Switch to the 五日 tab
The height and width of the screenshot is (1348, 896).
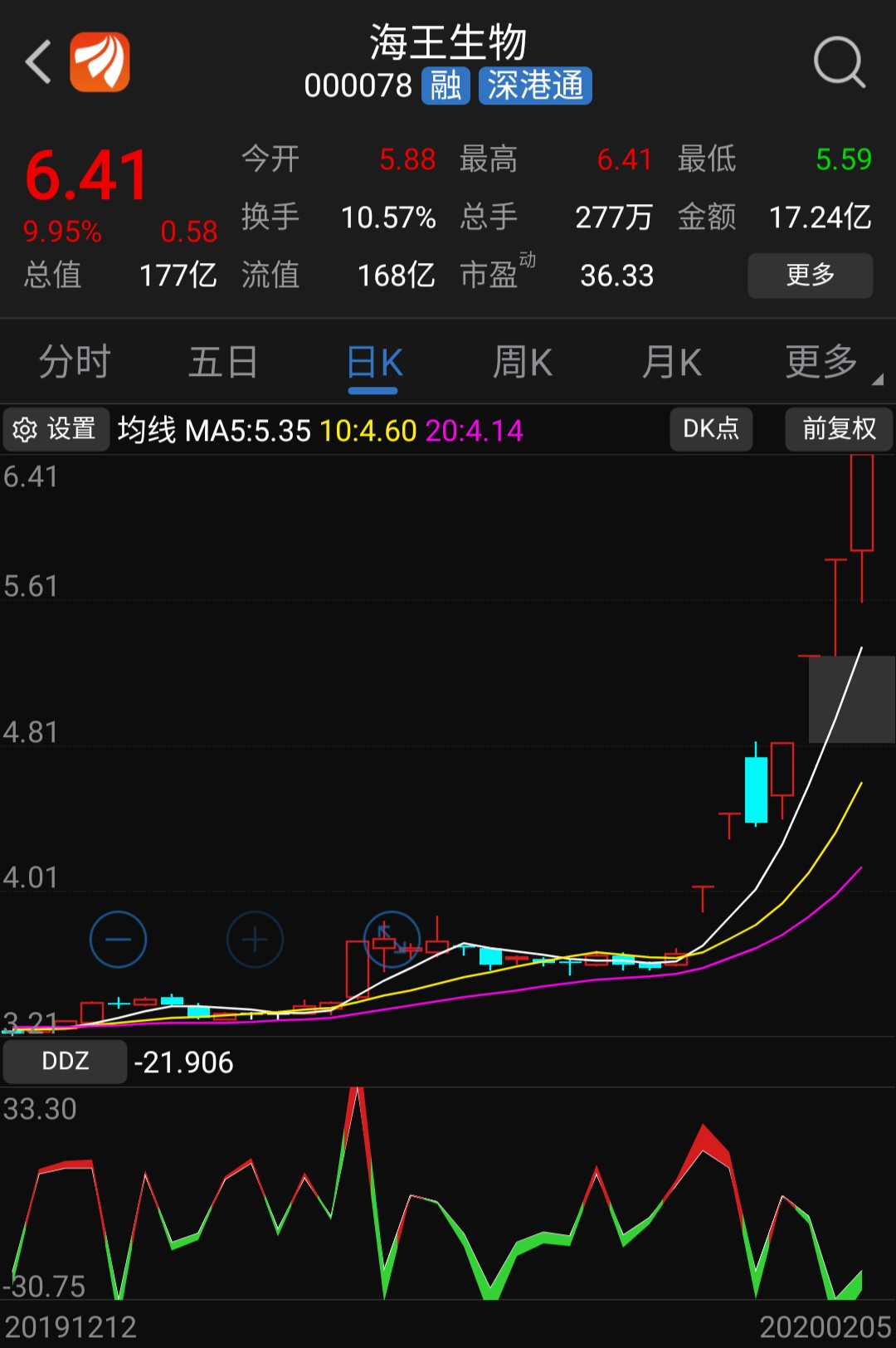(x=223, y=363)
